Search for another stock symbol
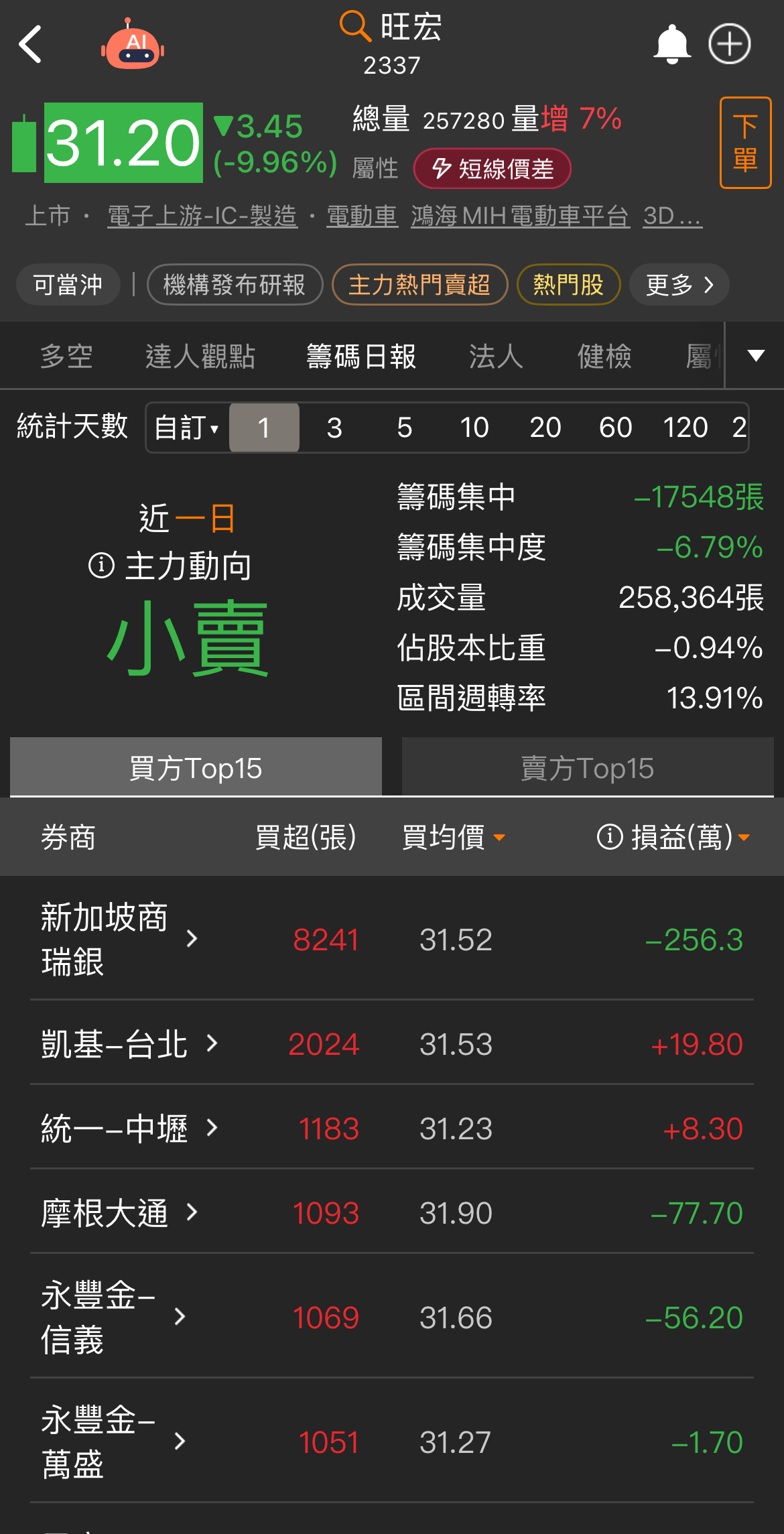 tap(355, 27)
